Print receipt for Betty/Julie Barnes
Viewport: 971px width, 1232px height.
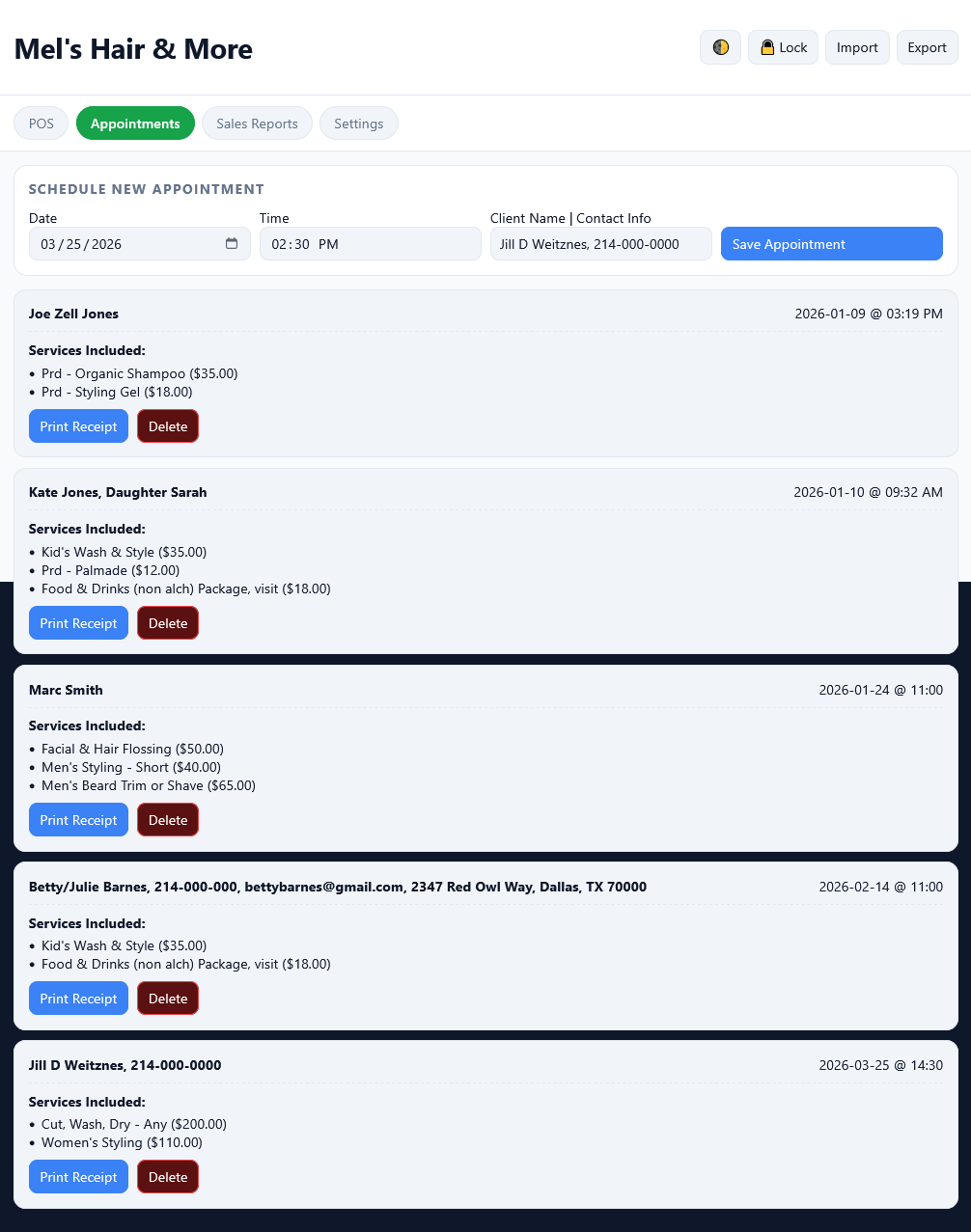point(78,999)
